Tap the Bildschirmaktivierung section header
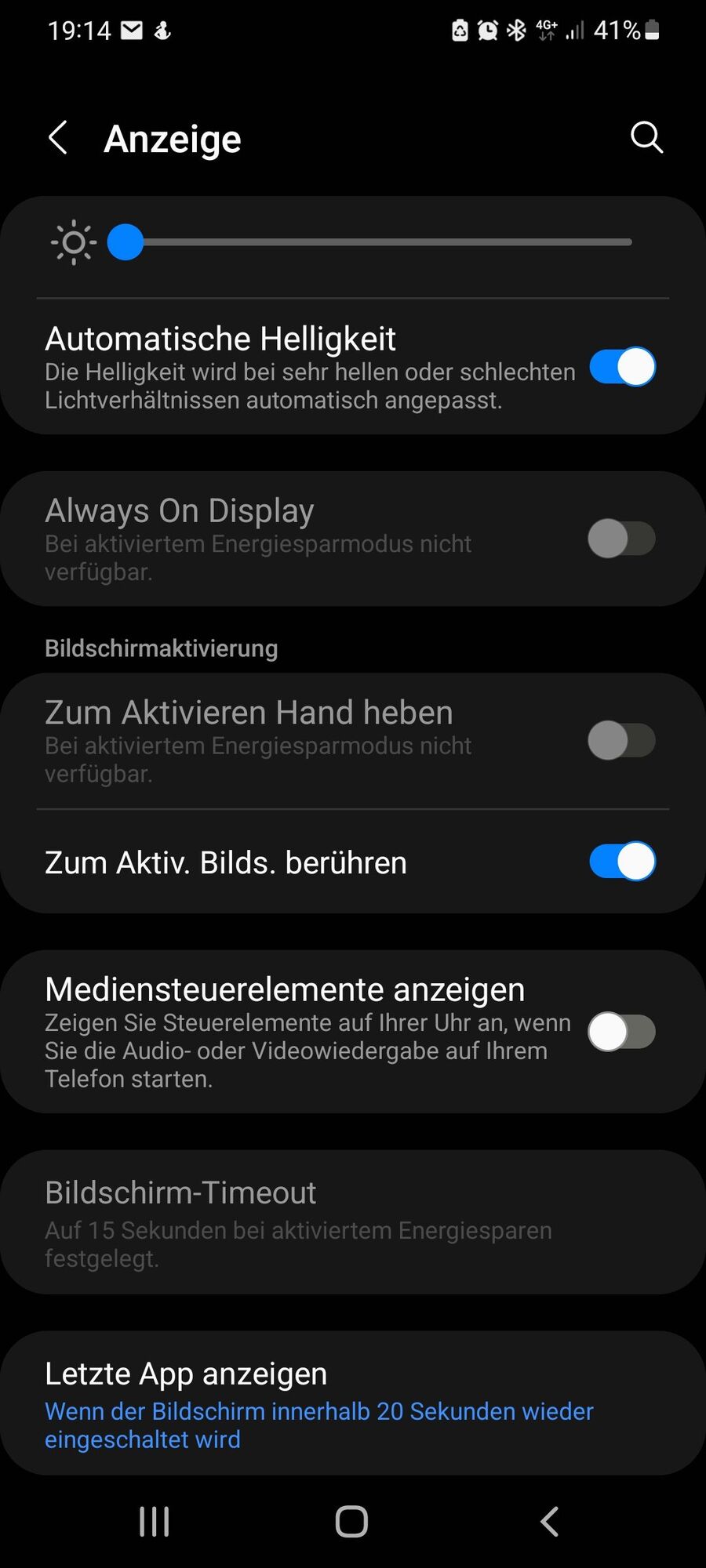This screenshot has height=1568, width=706. click(x=160, y=648)
